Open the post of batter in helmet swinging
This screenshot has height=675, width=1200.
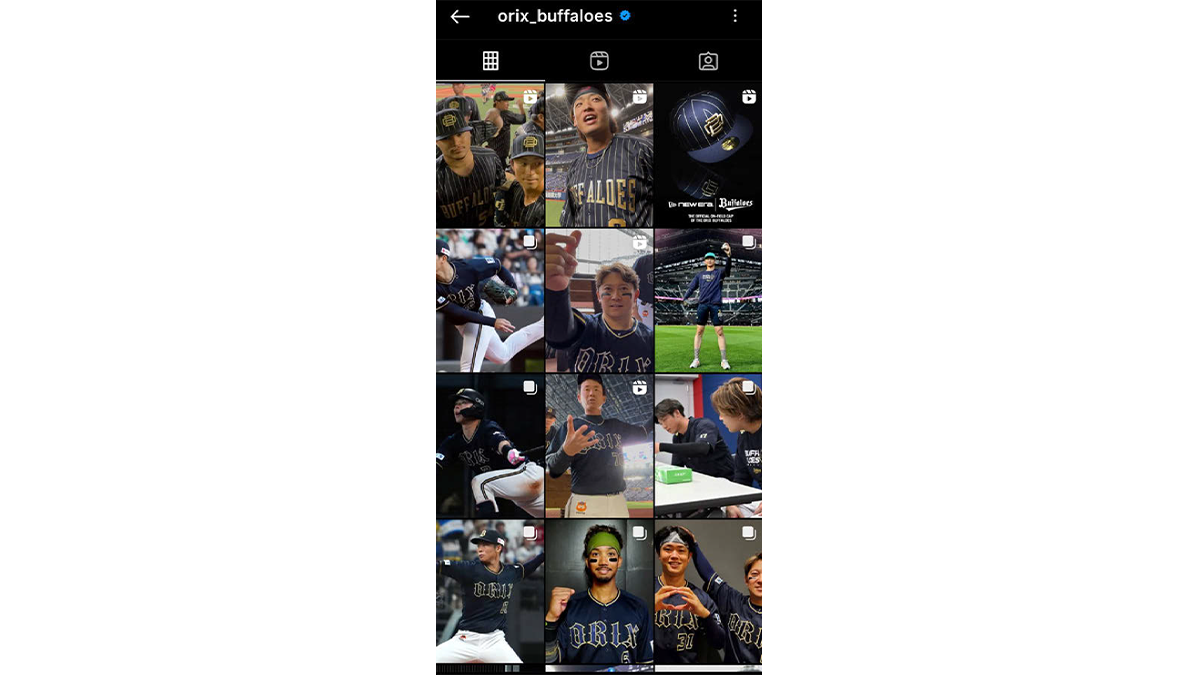(490, 446)
